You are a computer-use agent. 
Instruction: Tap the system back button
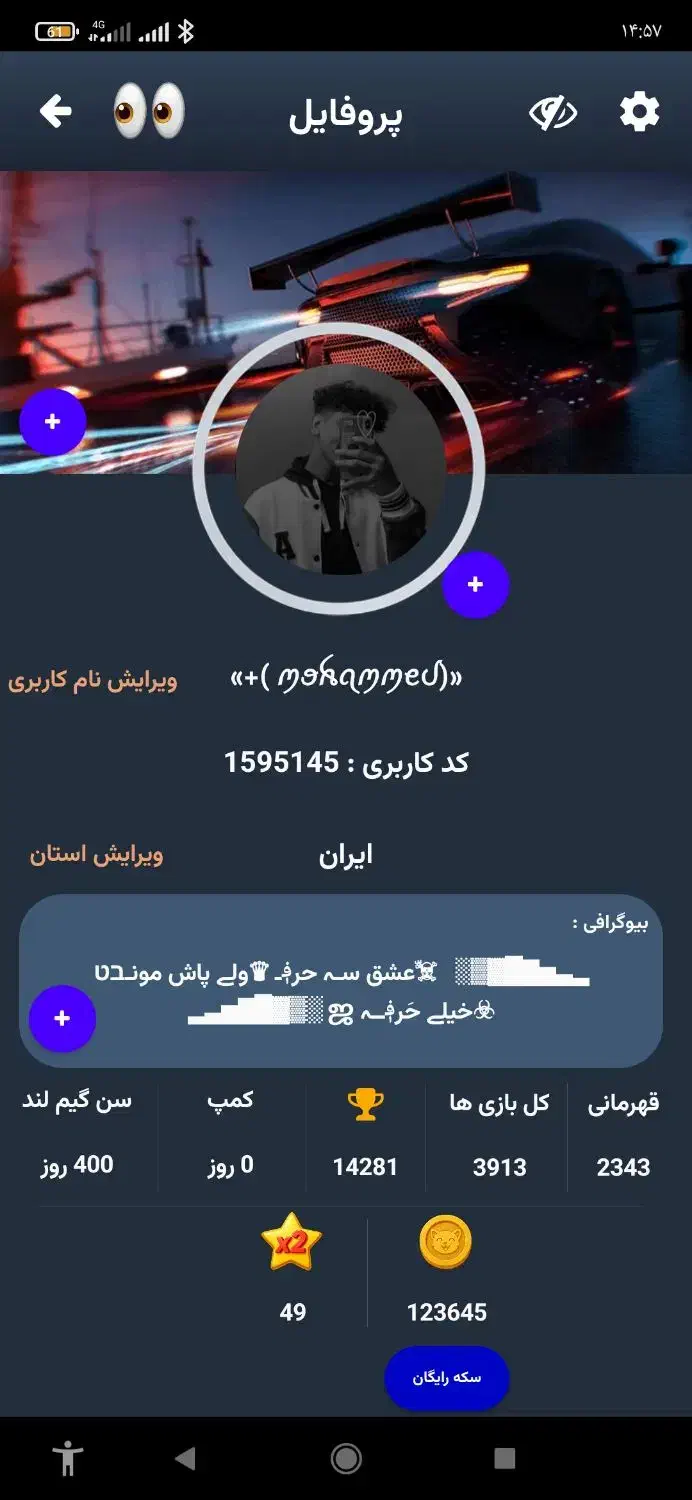(185, 1458)
